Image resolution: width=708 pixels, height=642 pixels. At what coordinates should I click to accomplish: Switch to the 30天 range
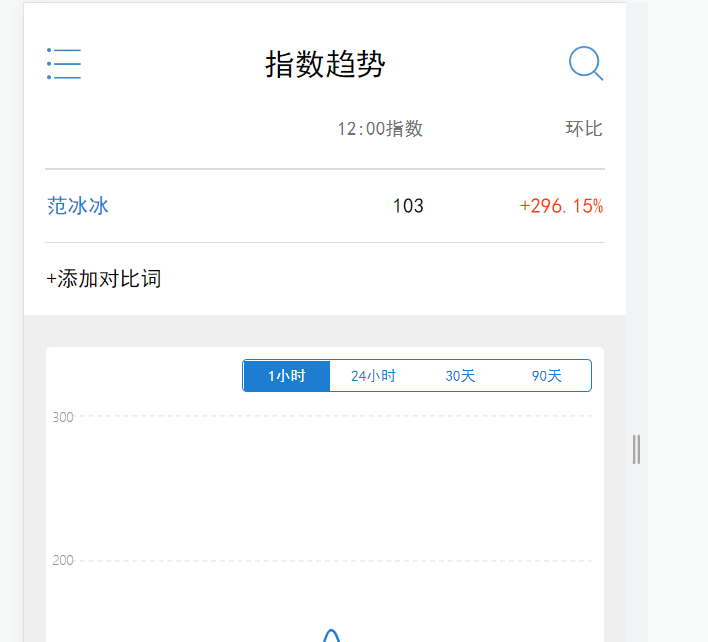[460, 376]
